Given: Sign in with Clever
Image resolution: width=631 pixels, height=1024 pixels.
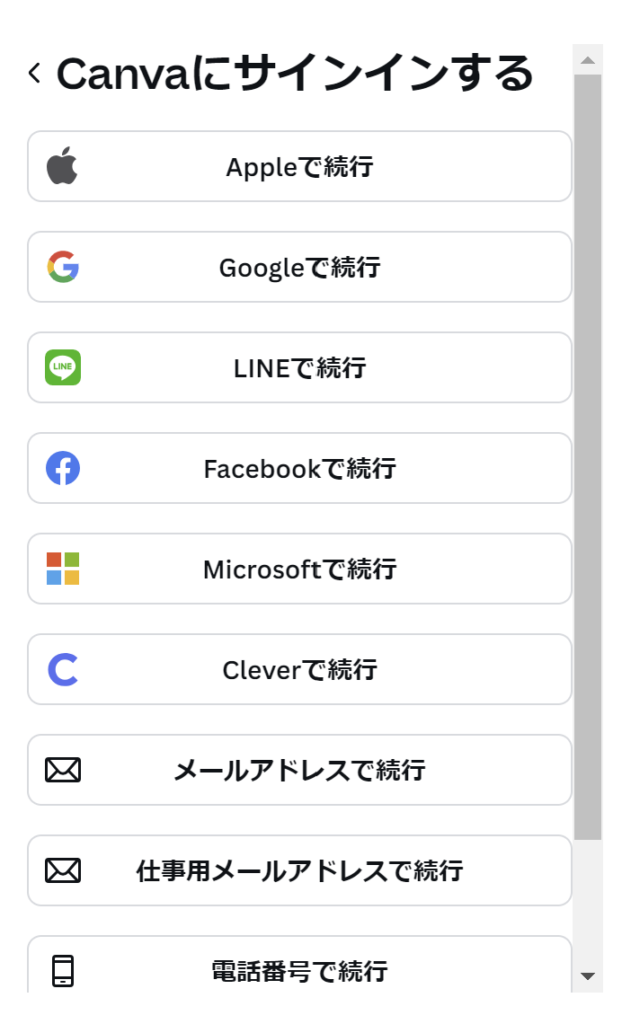Looking at the screenshot, I should [x=299, y=669].
